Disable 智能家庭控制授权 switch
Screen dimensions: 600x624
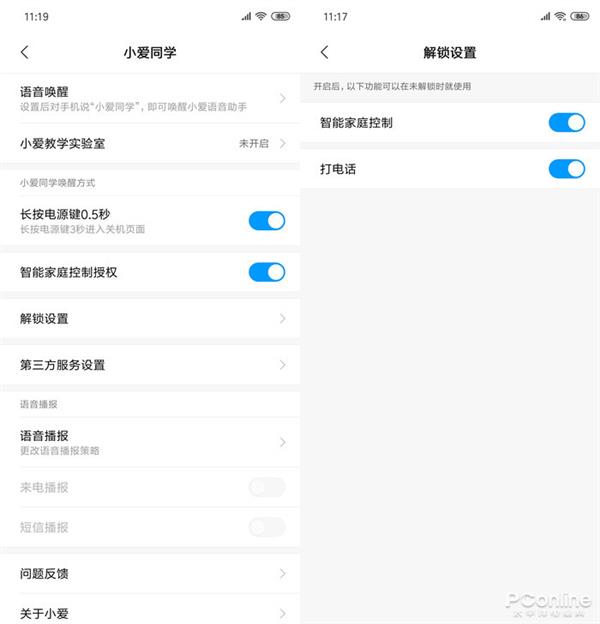tap(266, 272)
